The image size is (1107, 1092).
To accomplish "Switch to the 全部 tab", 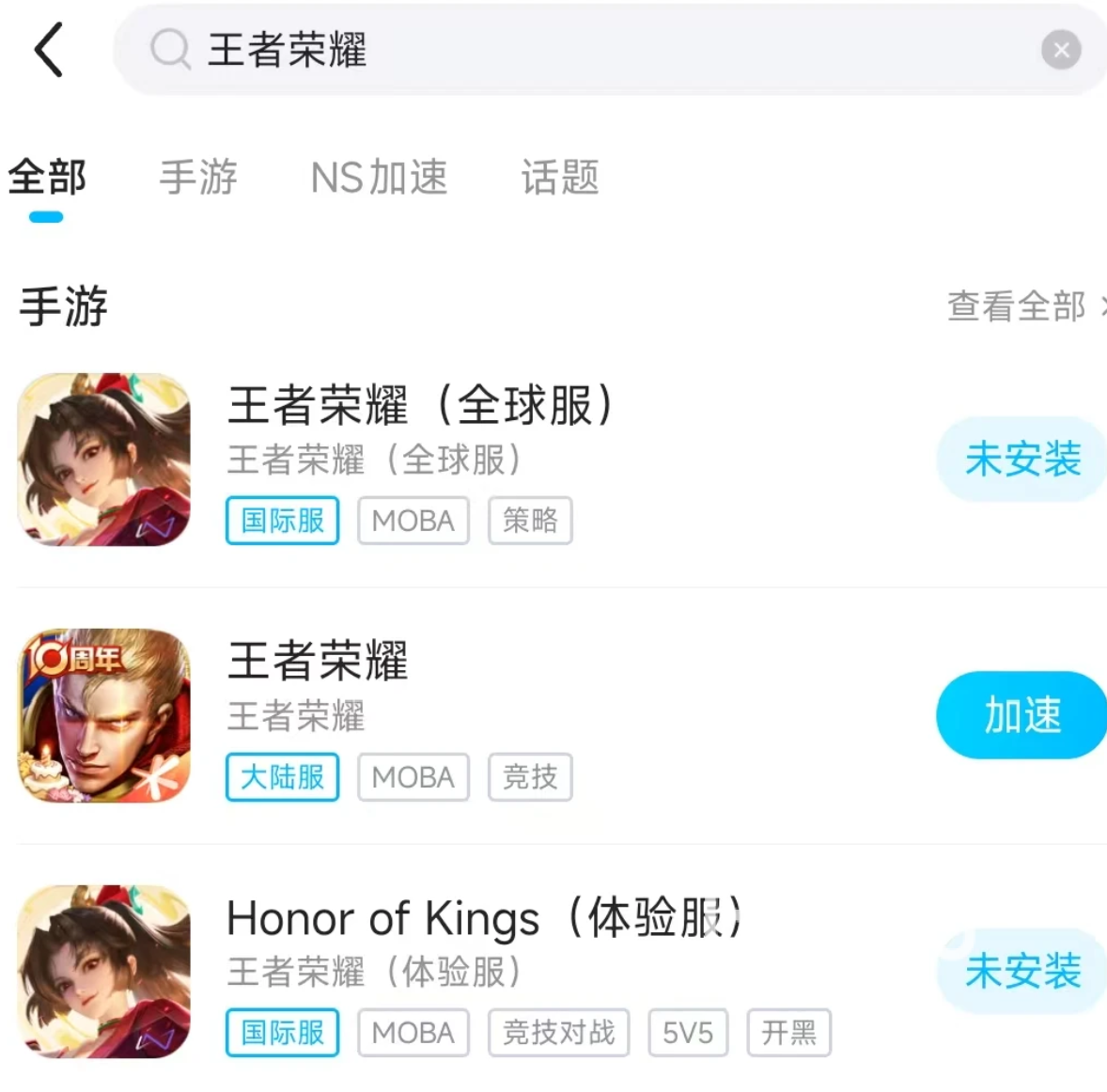I will point(47,178).
